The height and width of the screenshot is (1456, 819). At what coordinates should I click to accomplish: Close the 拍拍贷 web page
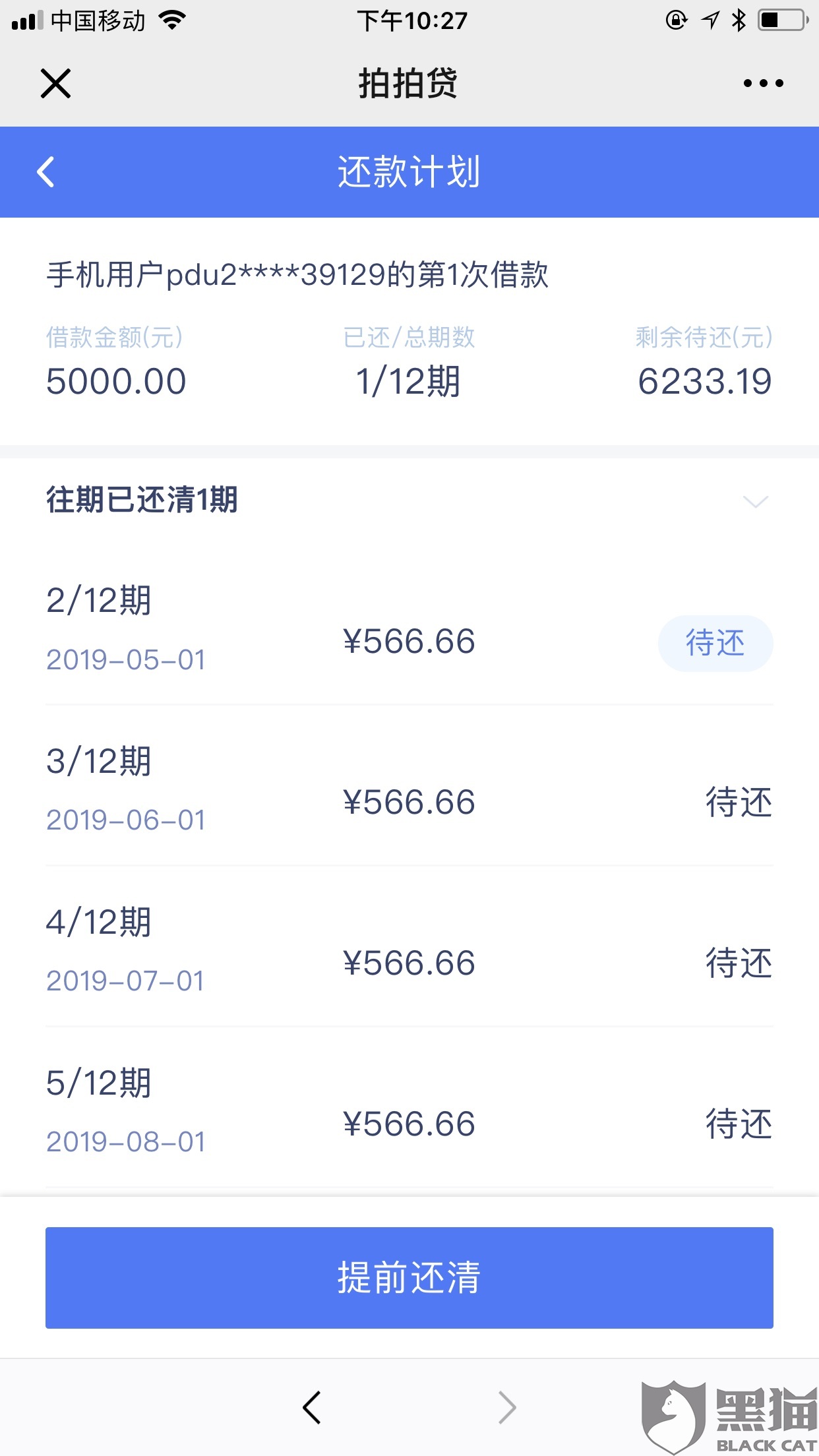(x=55, y=84)
